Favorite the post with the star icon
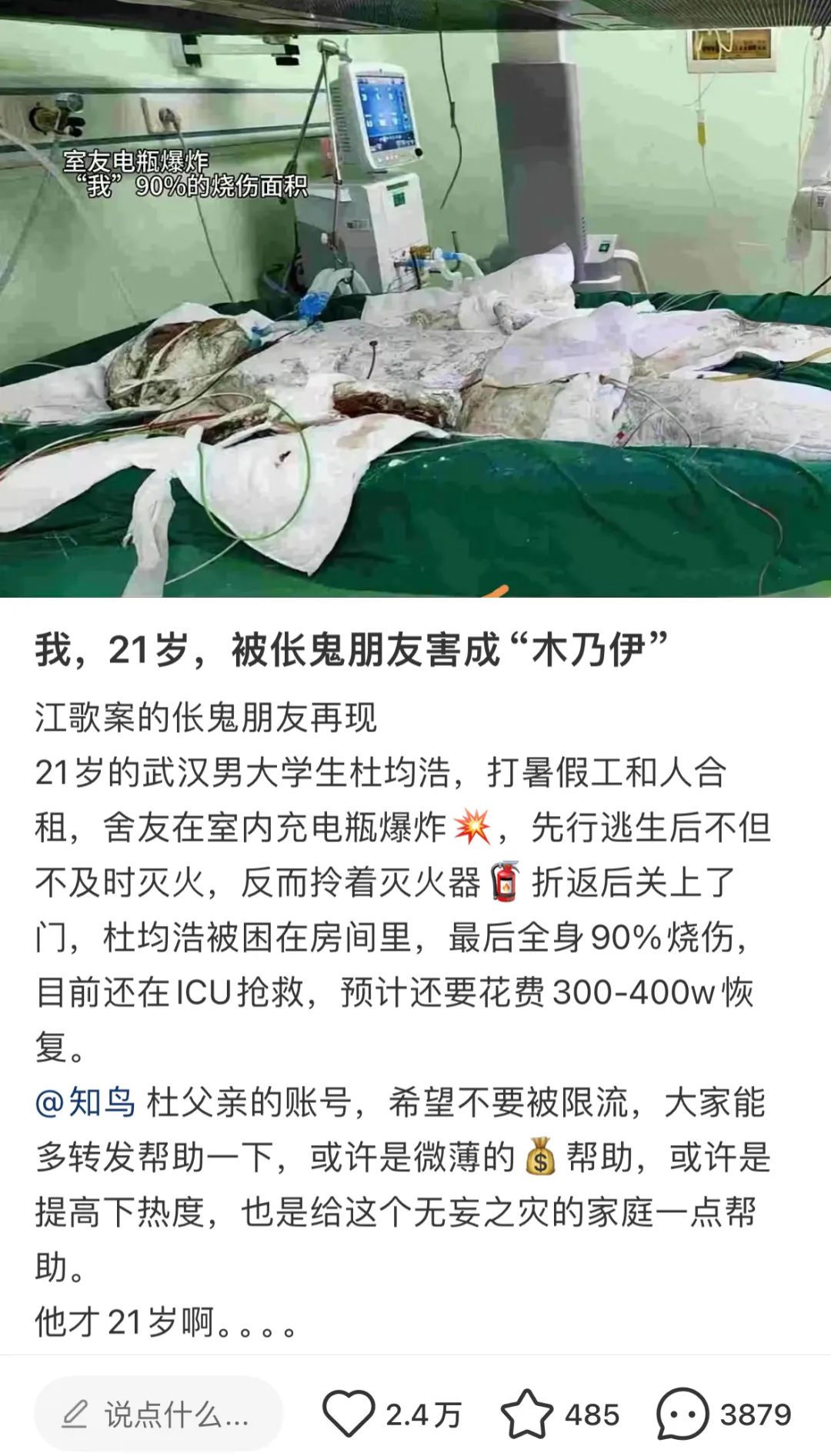The height and width of the screenshot is (1456, 831). (x=527, y=1414)
